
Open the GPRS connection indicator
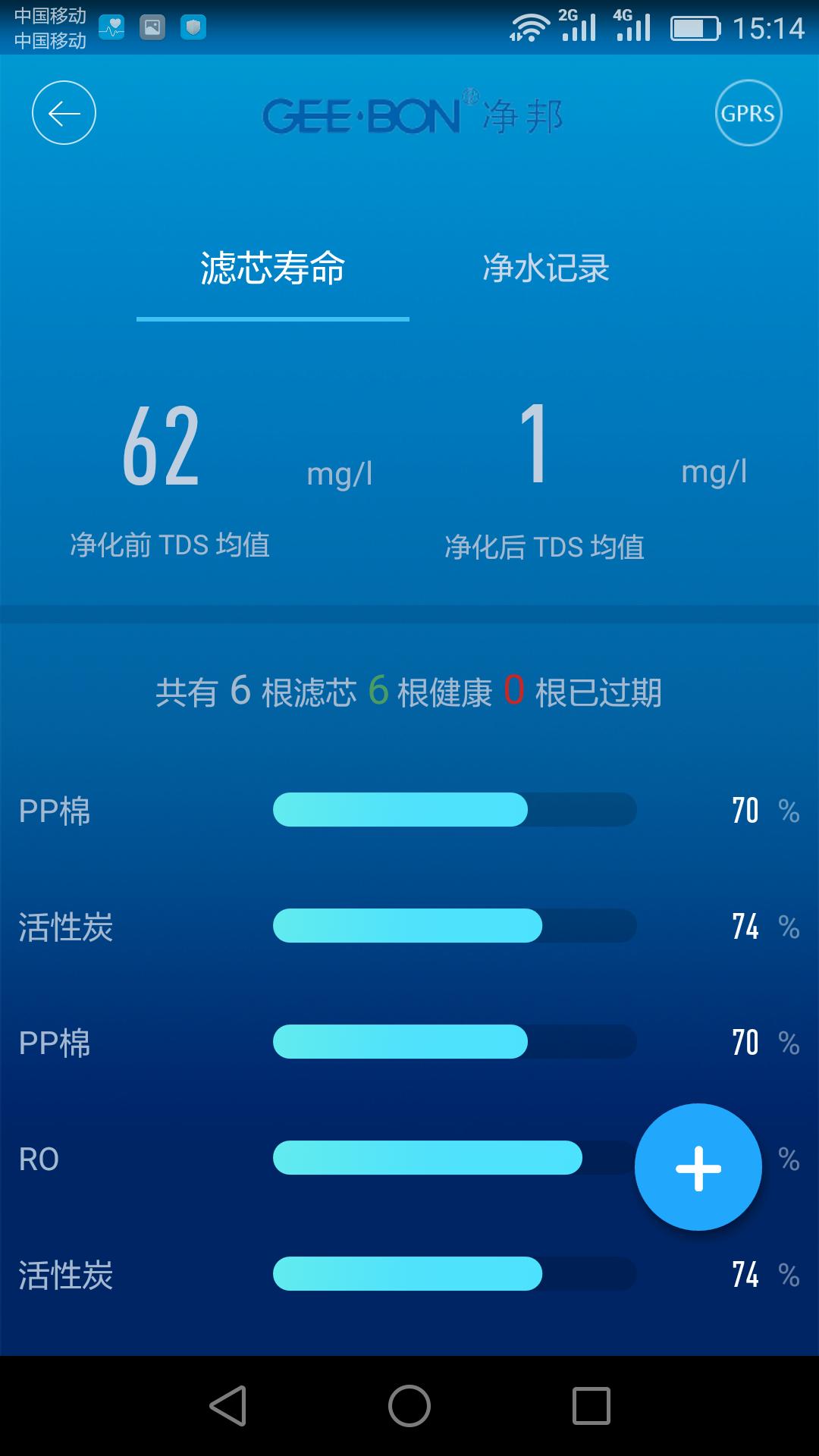tap(748, 111)
